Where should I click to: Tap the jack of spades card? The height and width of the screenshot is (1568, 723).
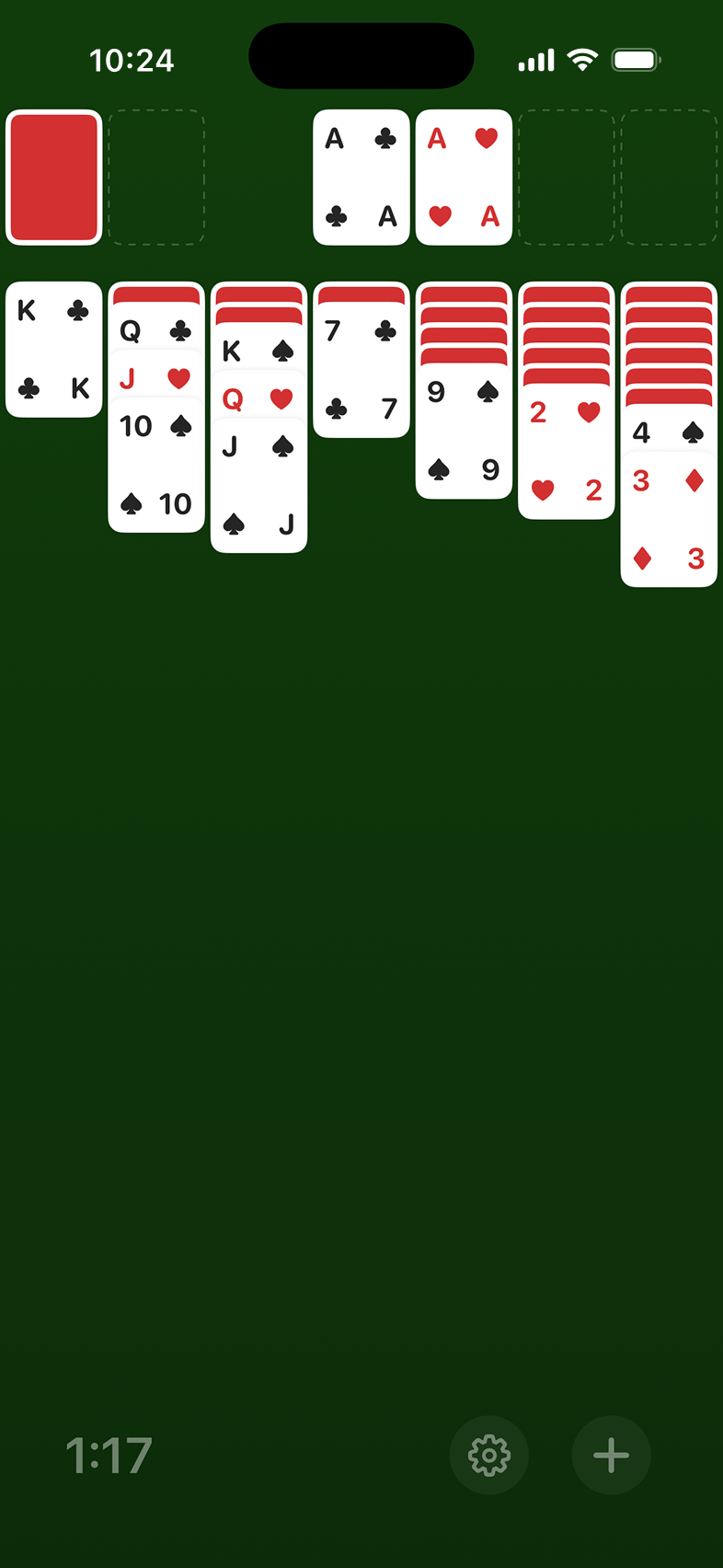pos(258,486)
